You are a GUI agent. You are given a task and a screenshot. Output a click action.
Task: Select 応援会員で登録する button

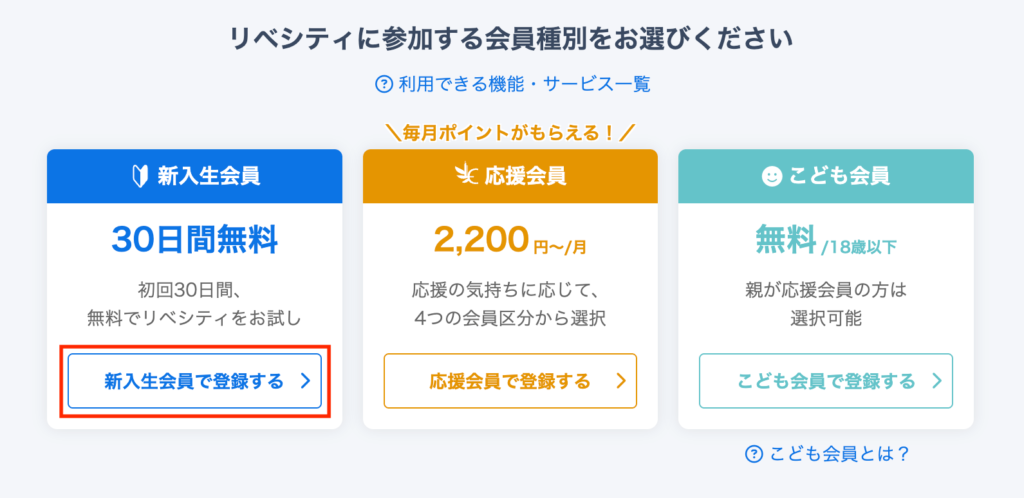tap(510, 381)
